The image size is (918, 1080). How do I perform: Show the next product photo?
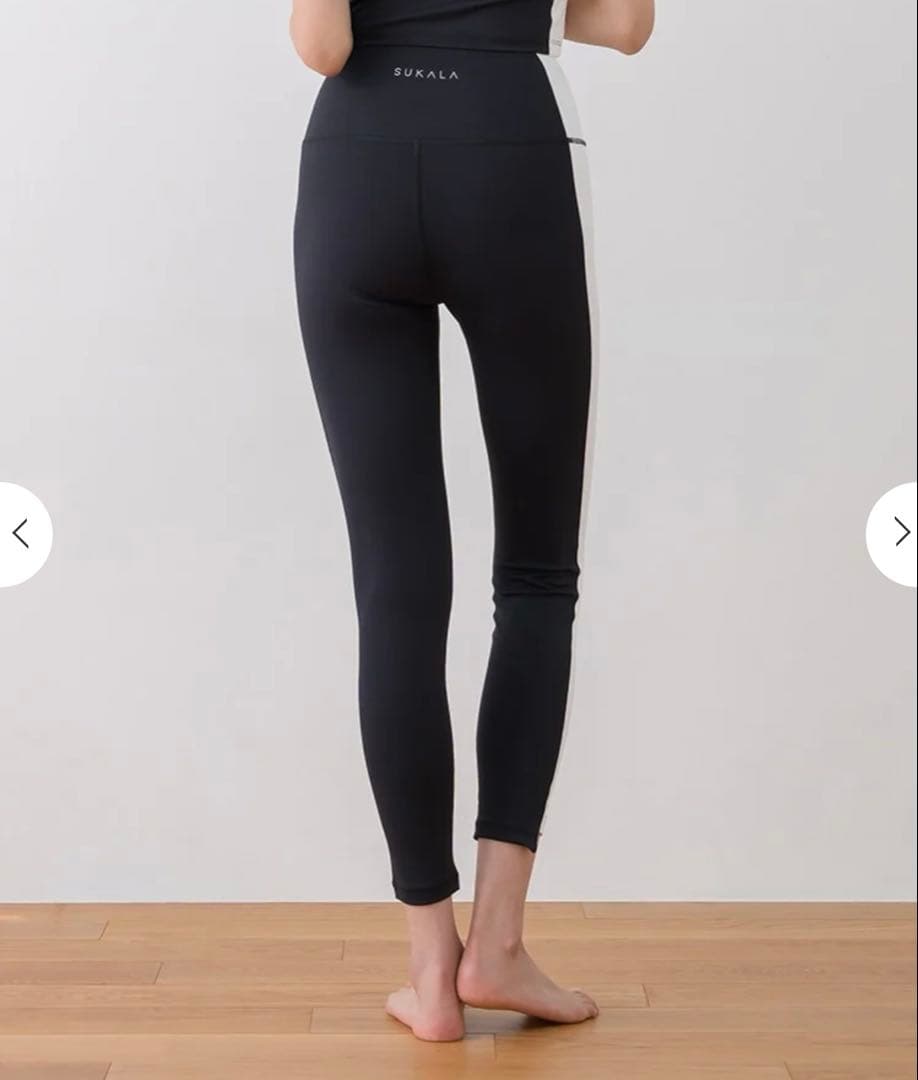click(x=898, y=532)
